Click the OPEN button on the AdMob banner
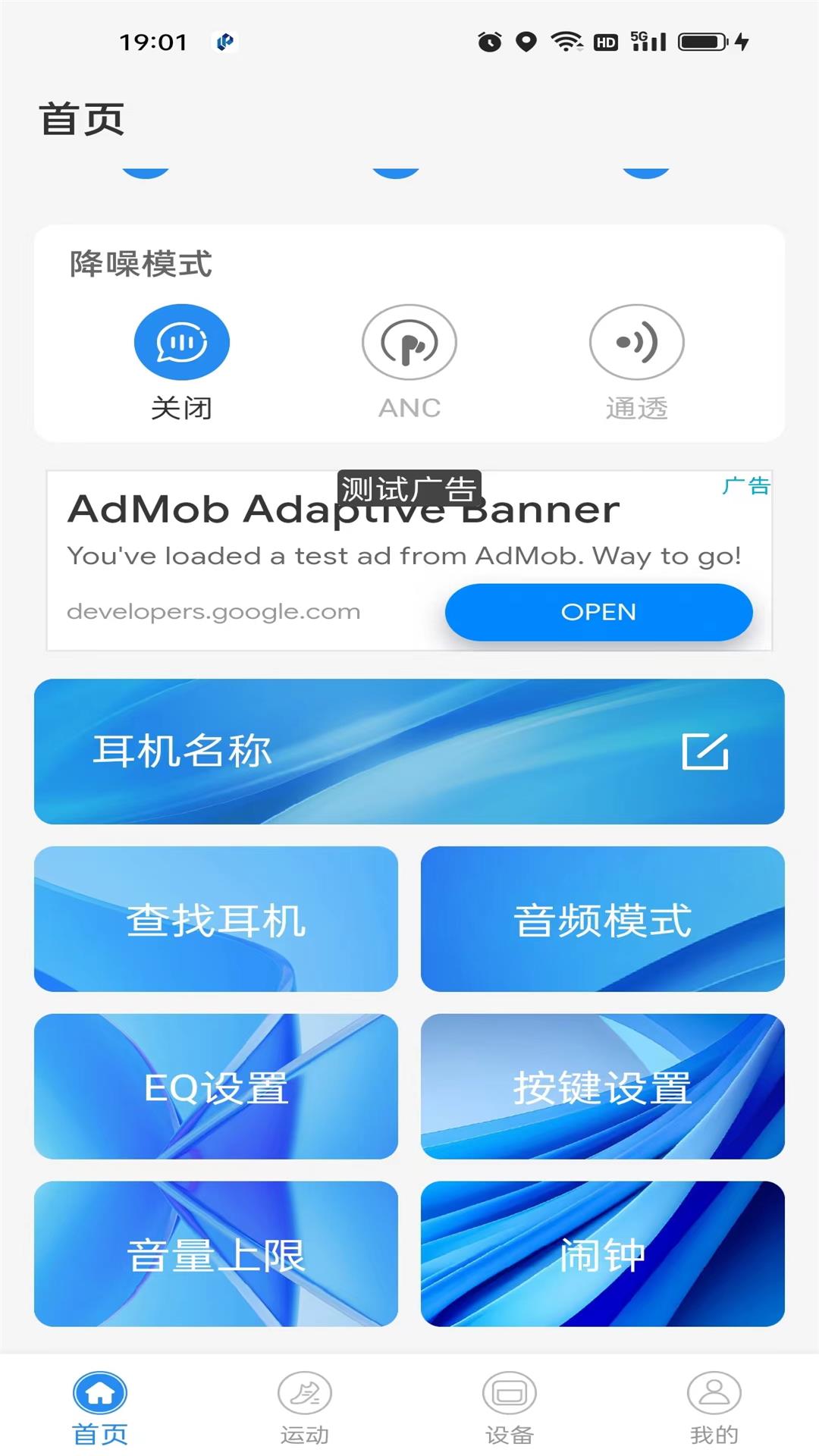 pyautogui.click(x=598, y=611)
